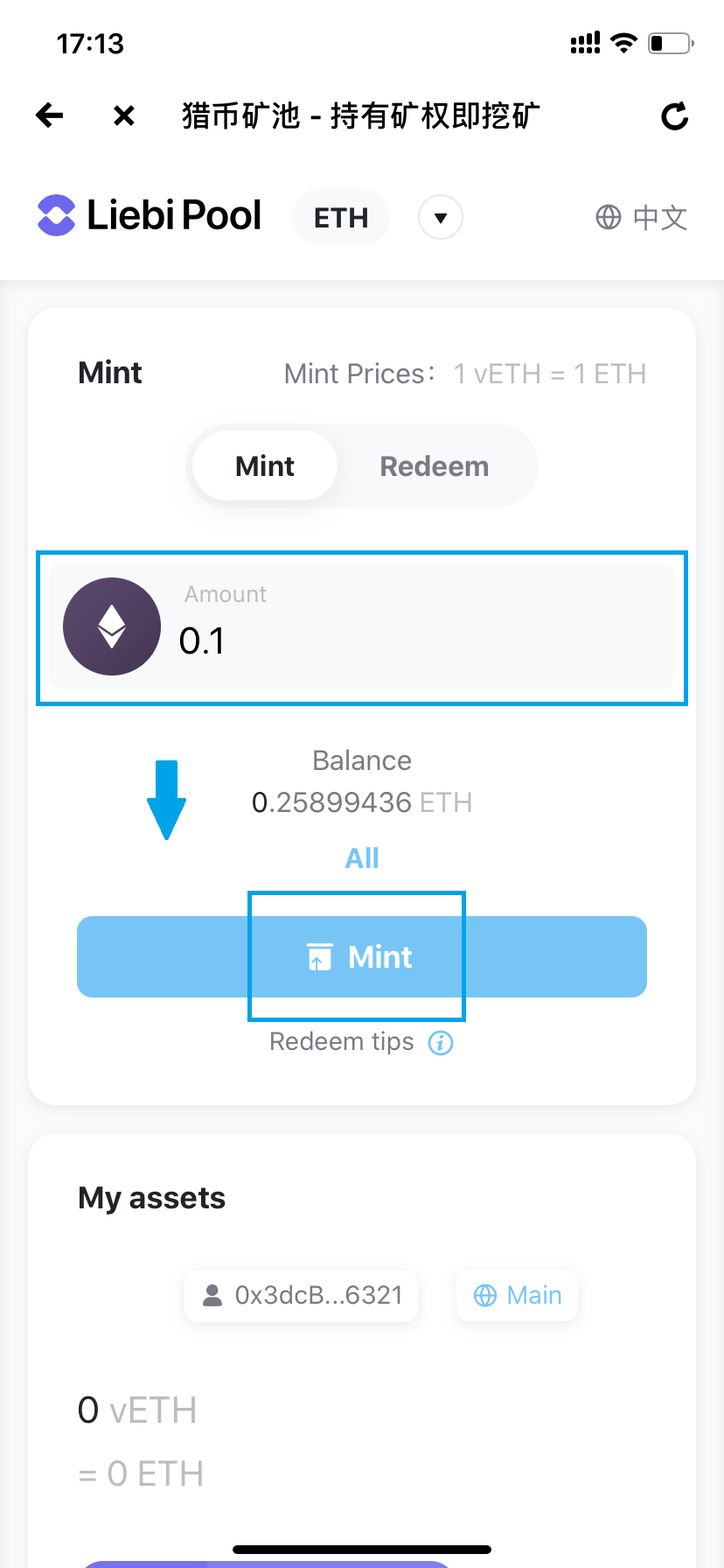Open the Redeem tips info icon
724x1568 pixels.
[x=441, y=1042]
